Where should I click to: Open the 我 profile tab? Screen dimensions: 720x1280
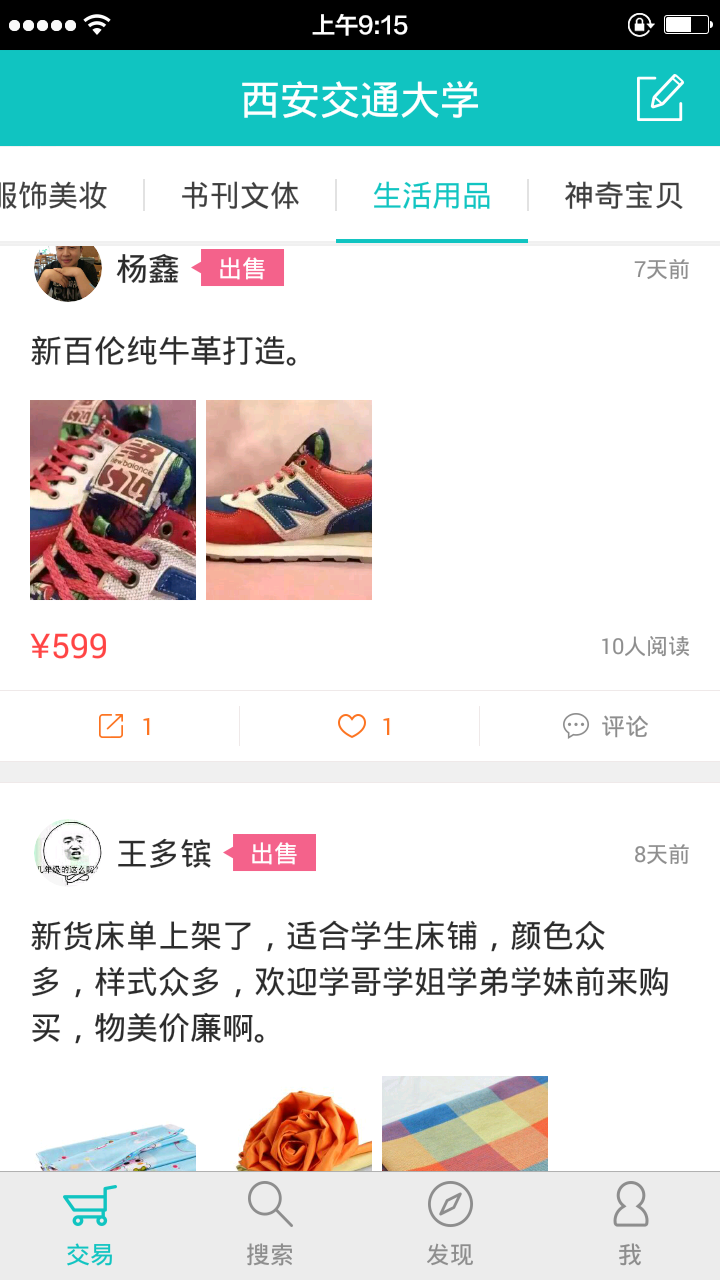(x=630, y=1225)
